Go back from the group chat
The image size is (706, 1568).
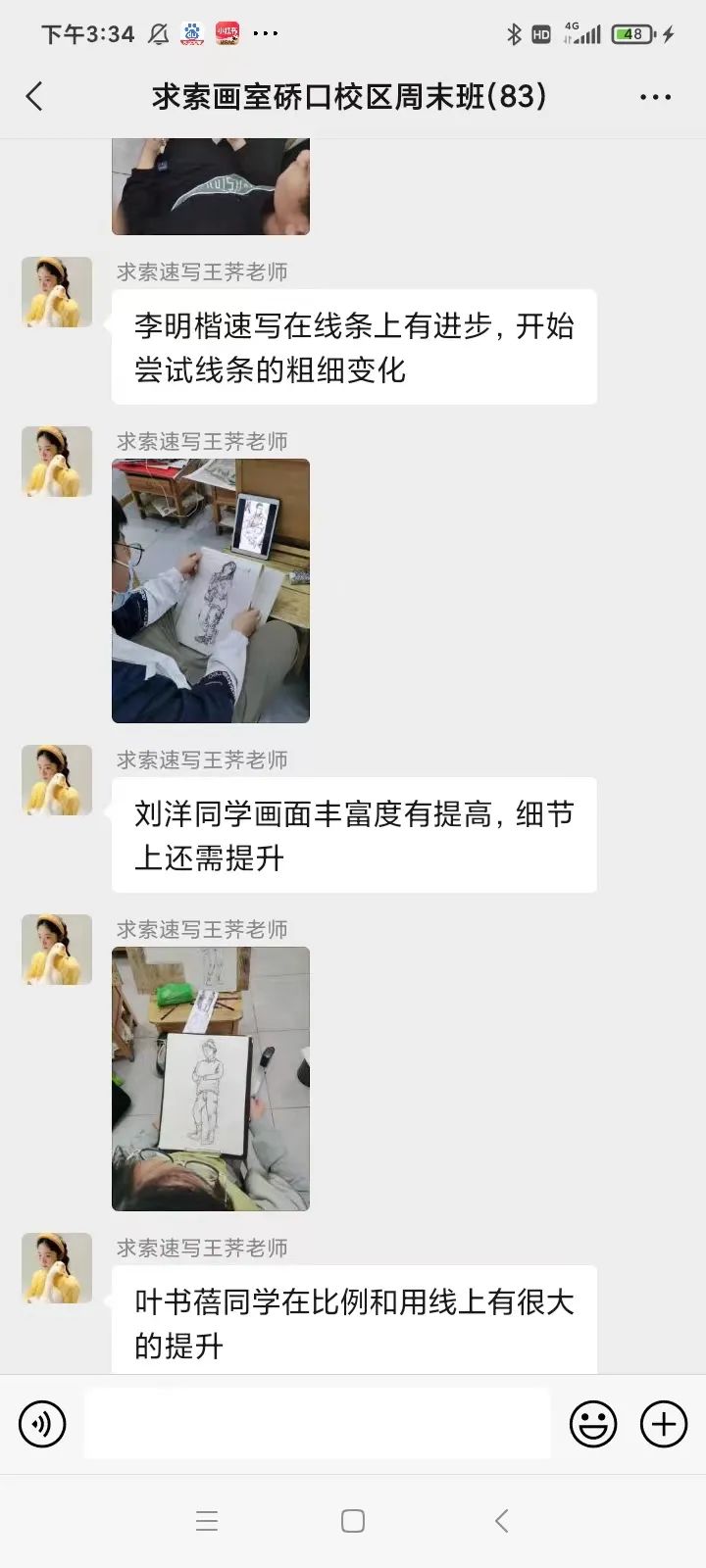pos(34,96)
